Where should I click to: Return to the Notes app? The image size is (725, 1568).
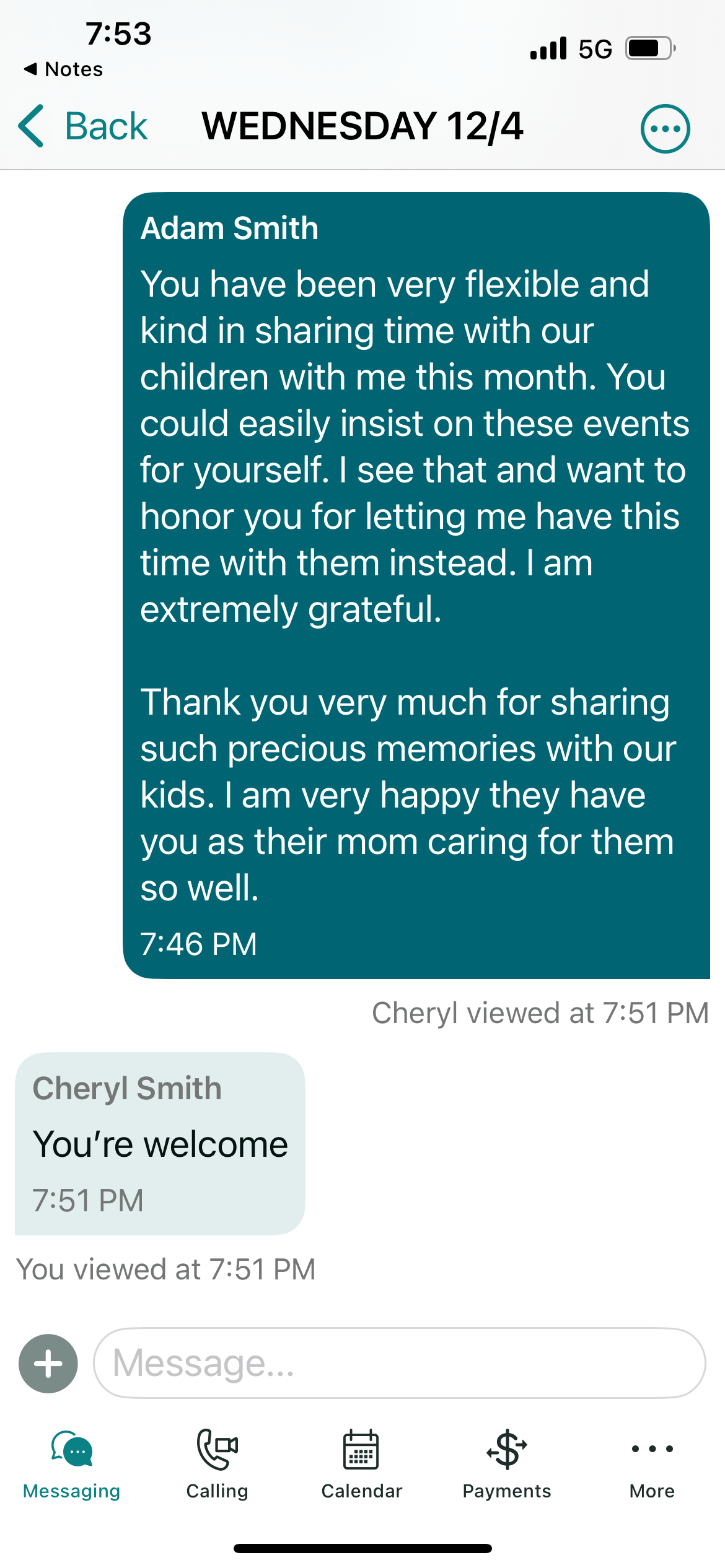tap(64, 69)
